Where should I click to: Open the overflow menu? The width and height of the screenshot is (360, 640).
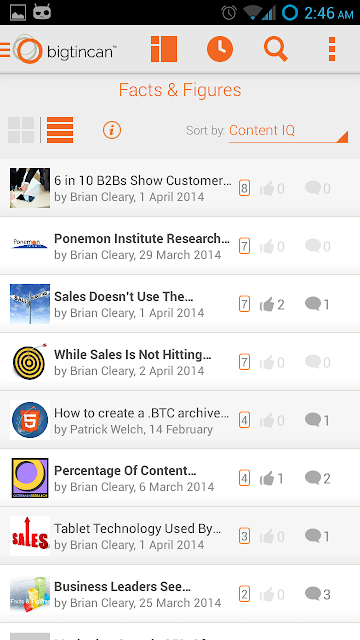coord(332,49)
